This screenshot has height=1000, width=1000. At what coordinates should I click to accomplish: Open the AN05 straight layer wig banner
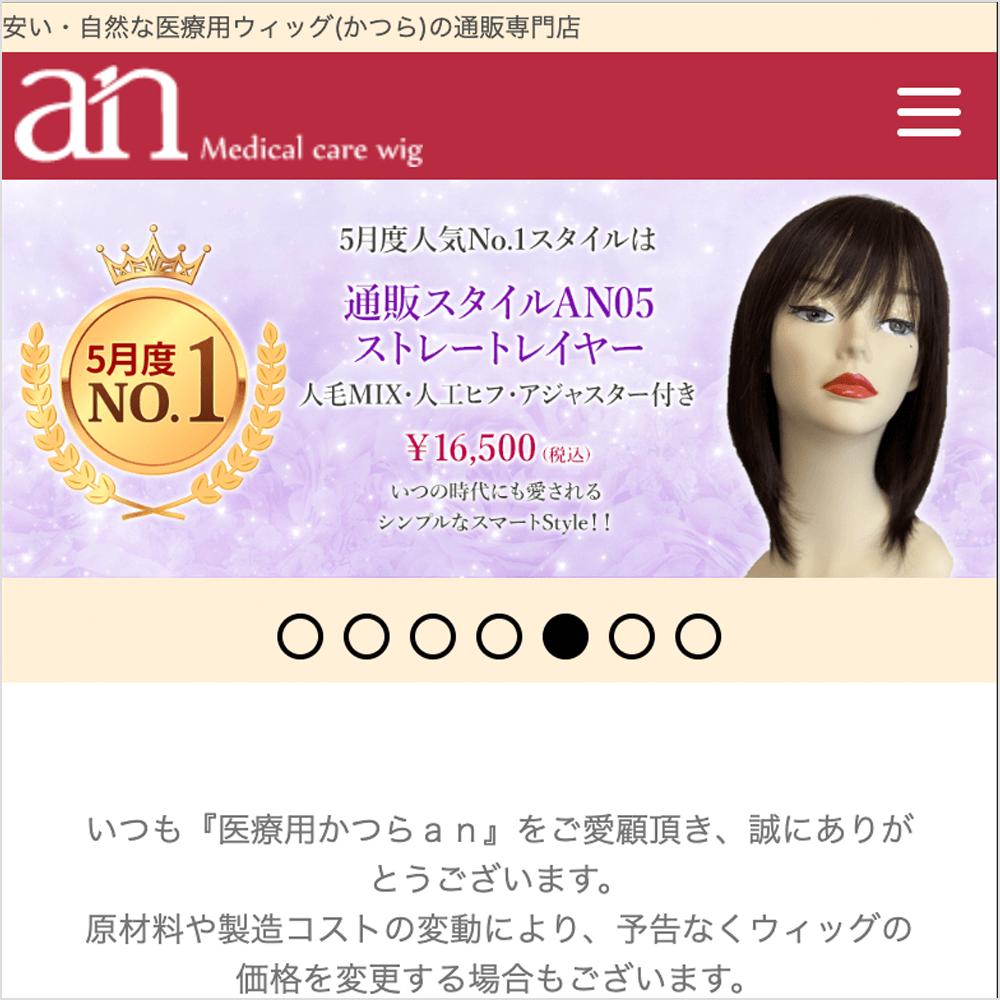pos(500,378)
